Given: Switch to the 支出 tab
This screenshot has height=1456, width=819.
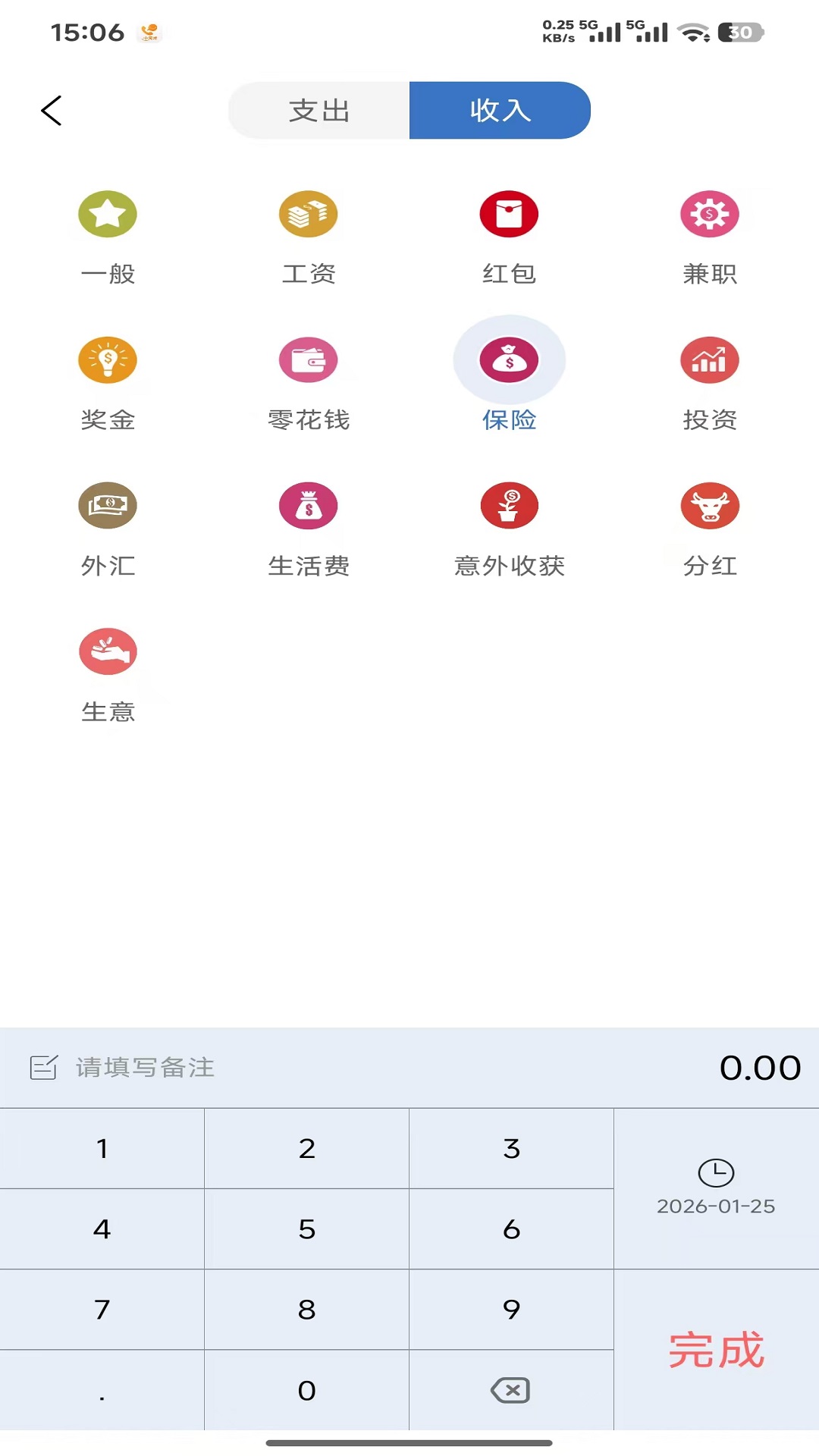Looking at the screenshot, I should [318, 111].
